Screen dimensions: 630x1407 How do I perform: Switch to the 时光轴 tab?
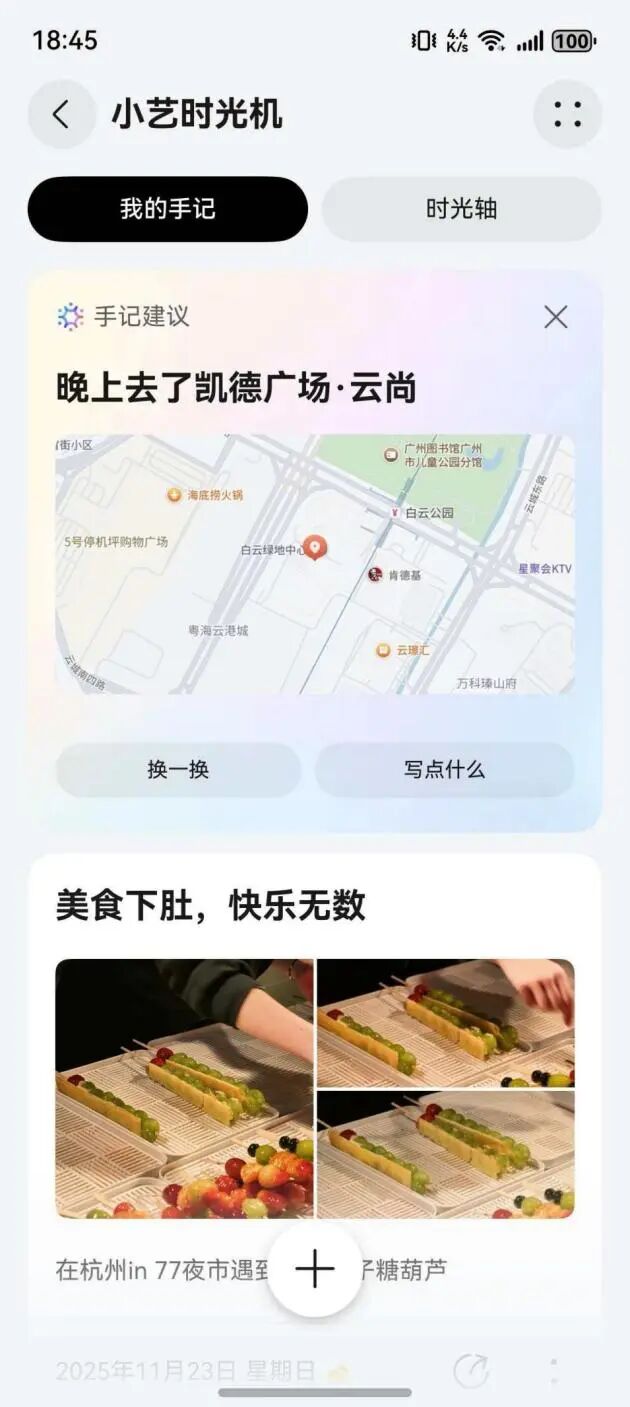(461, 209)
